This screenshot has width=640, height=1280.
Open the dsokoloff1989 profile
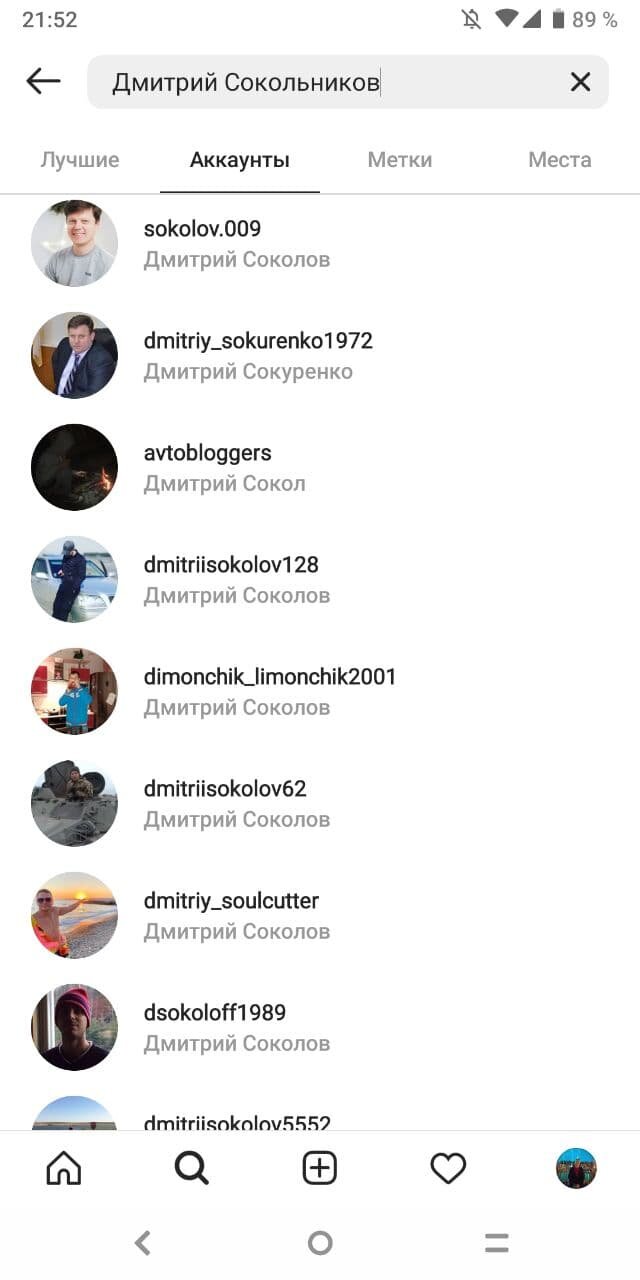tap(320, 1027)
